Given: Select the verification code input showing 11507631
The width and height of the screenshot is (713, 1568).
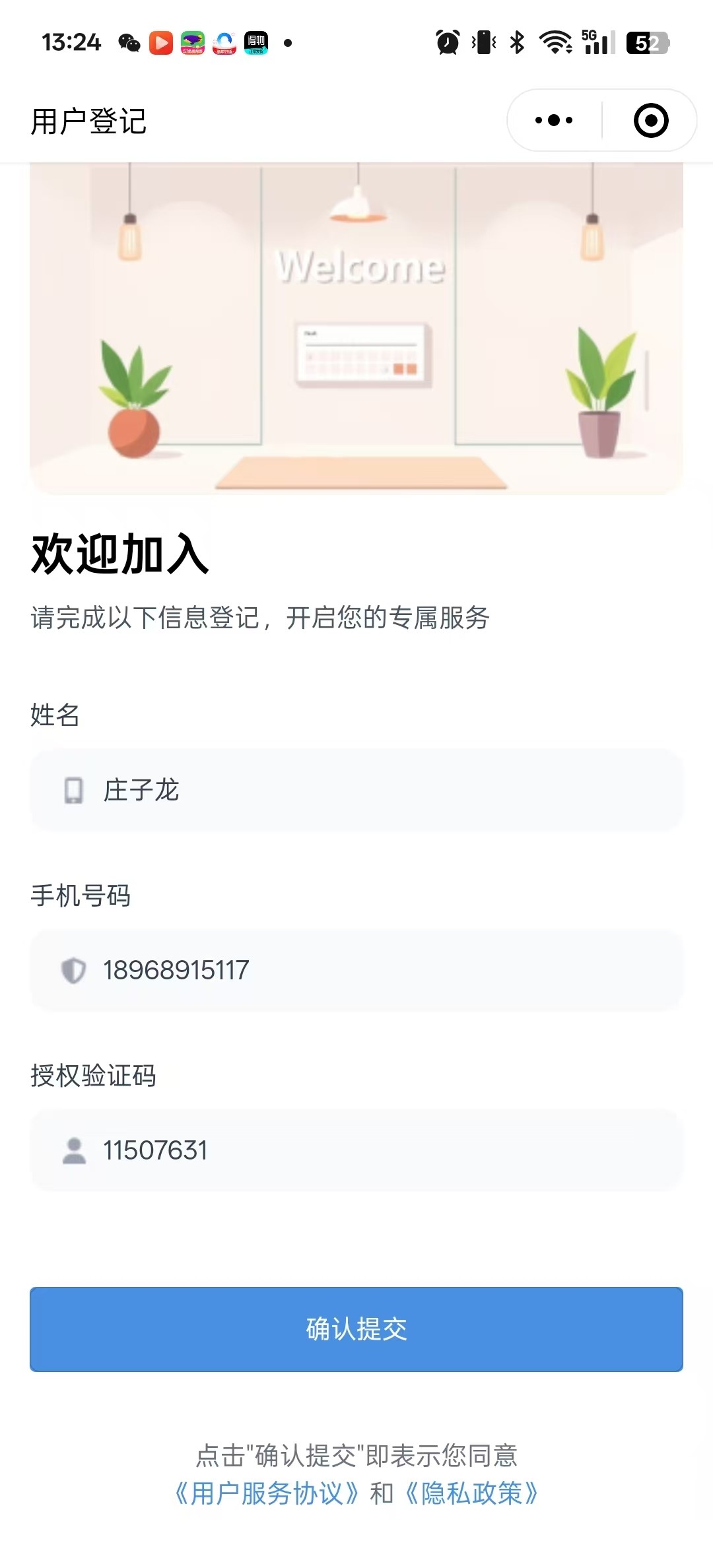Looking at the screenshot, I should click(356, 1150).
